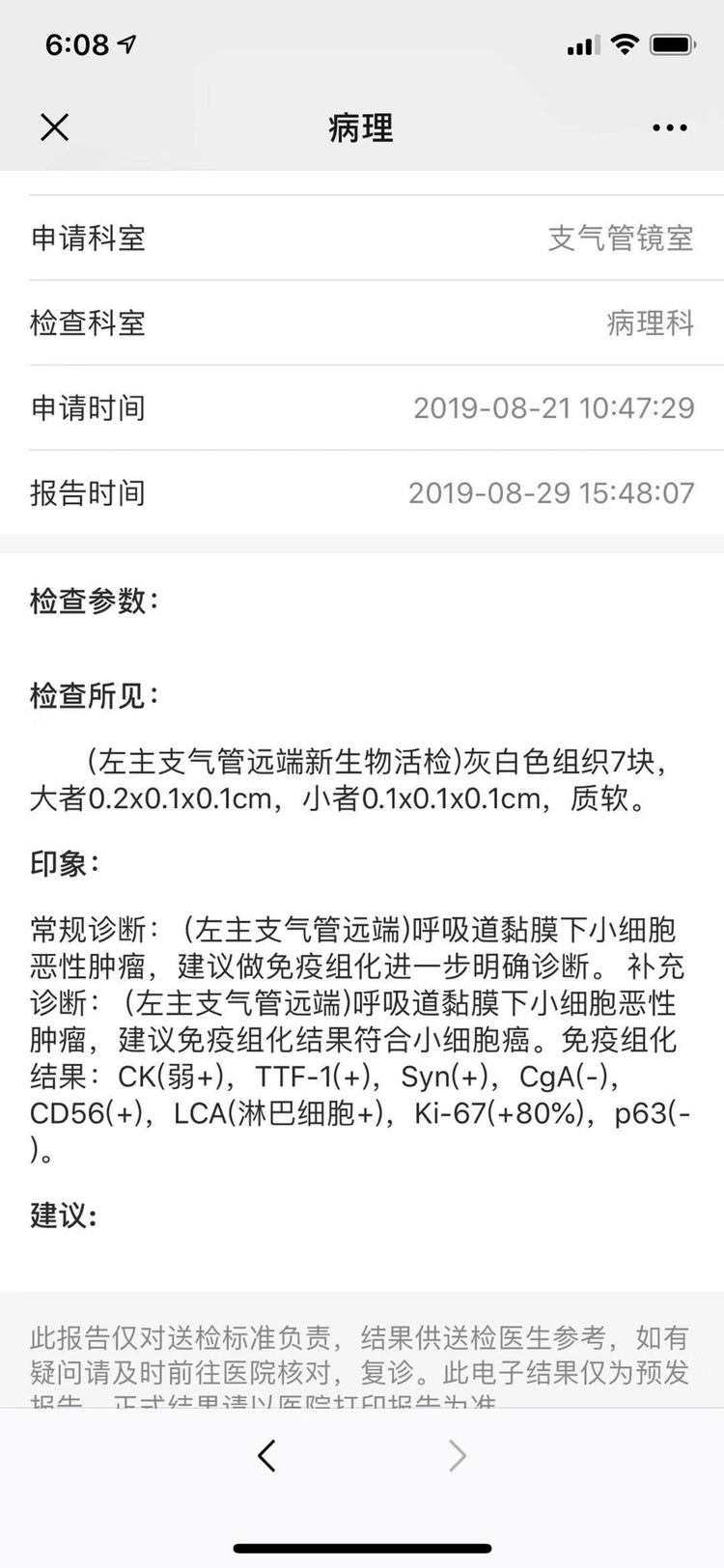This screenshot has height=1568, width=724.
Task: Tap the forward arrow in the bottom bar
Action: [x=458, y=1455]
